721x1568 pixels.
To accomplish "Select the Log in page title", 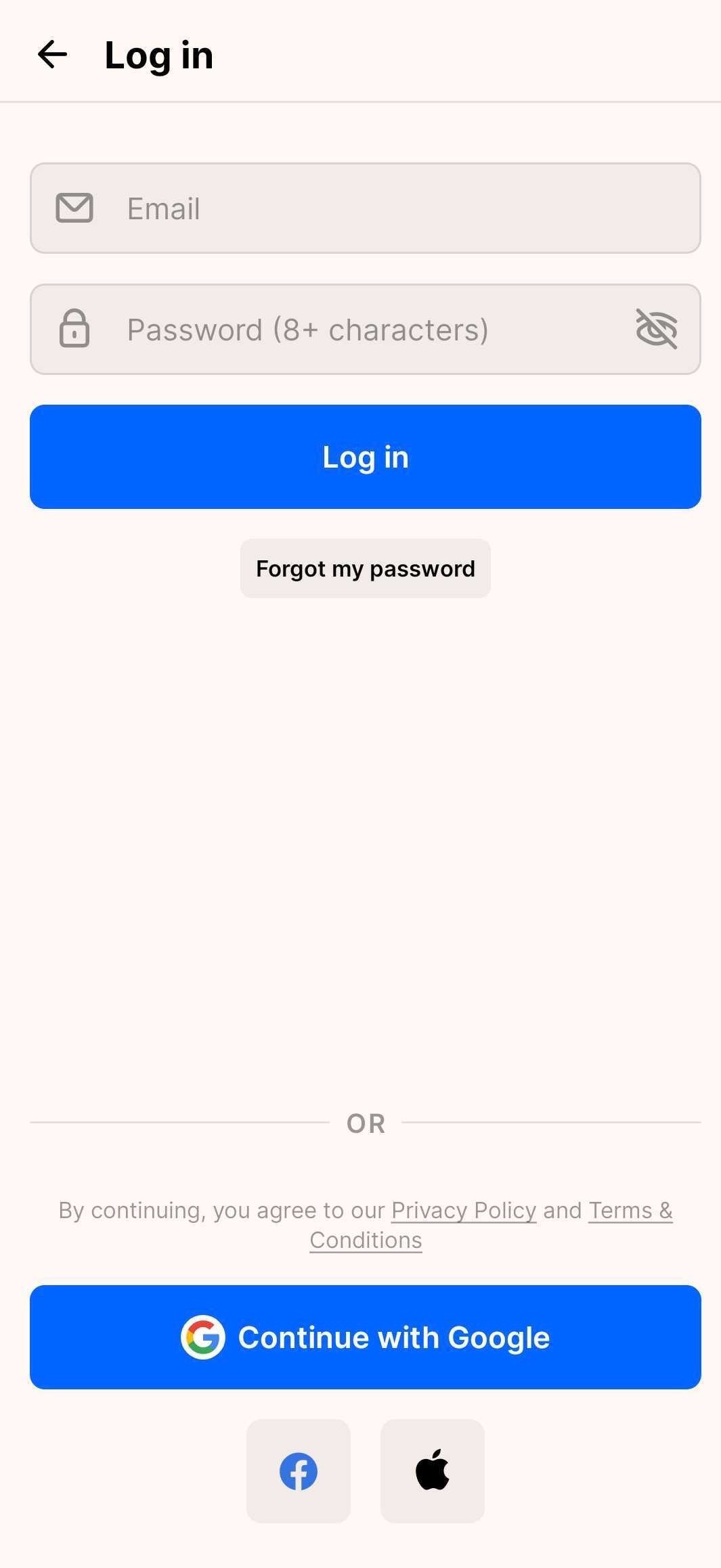I will tap(158, 54).
